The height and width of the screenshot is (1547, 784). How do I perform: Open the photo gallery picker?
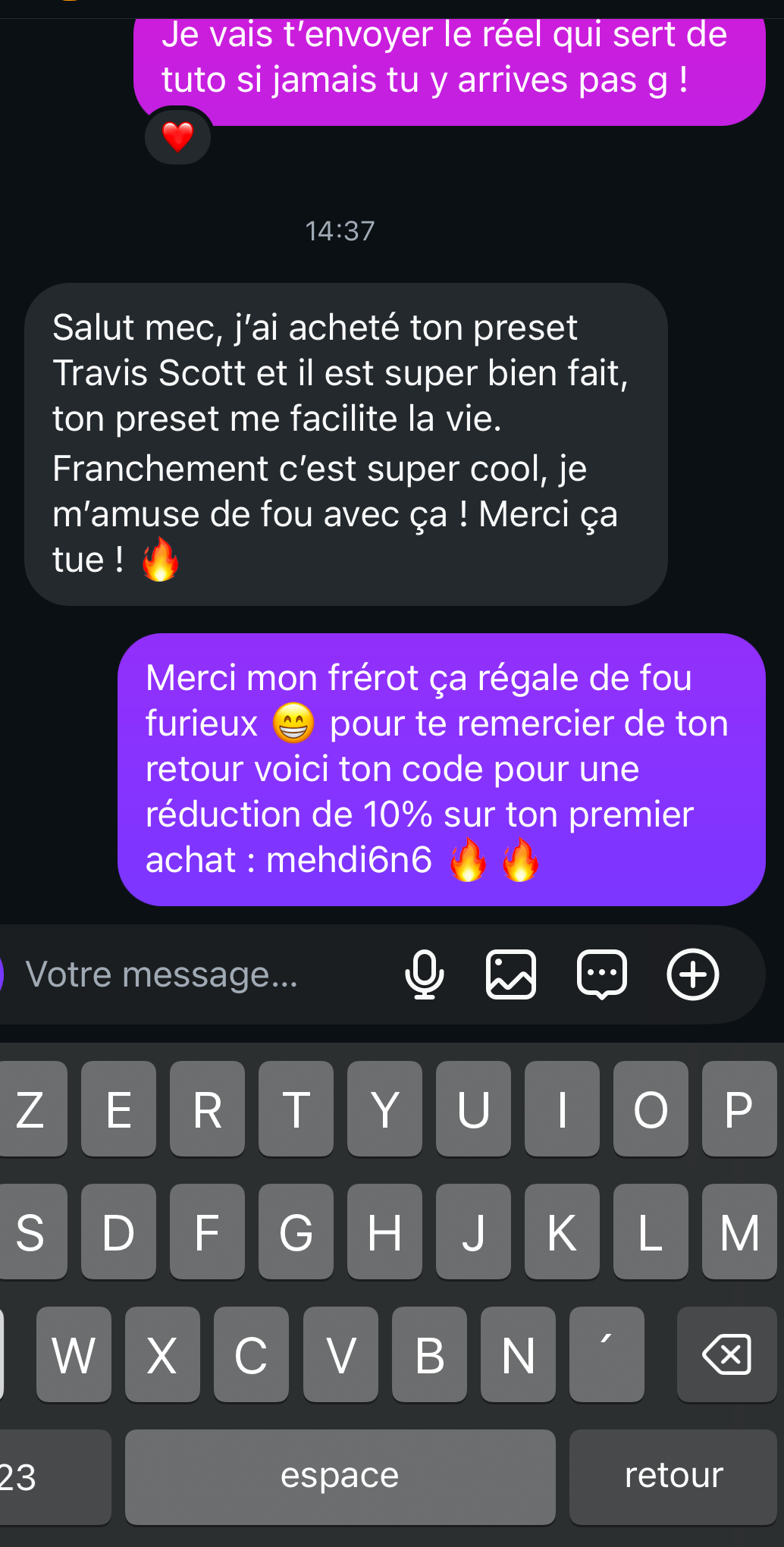coord(510,974)
